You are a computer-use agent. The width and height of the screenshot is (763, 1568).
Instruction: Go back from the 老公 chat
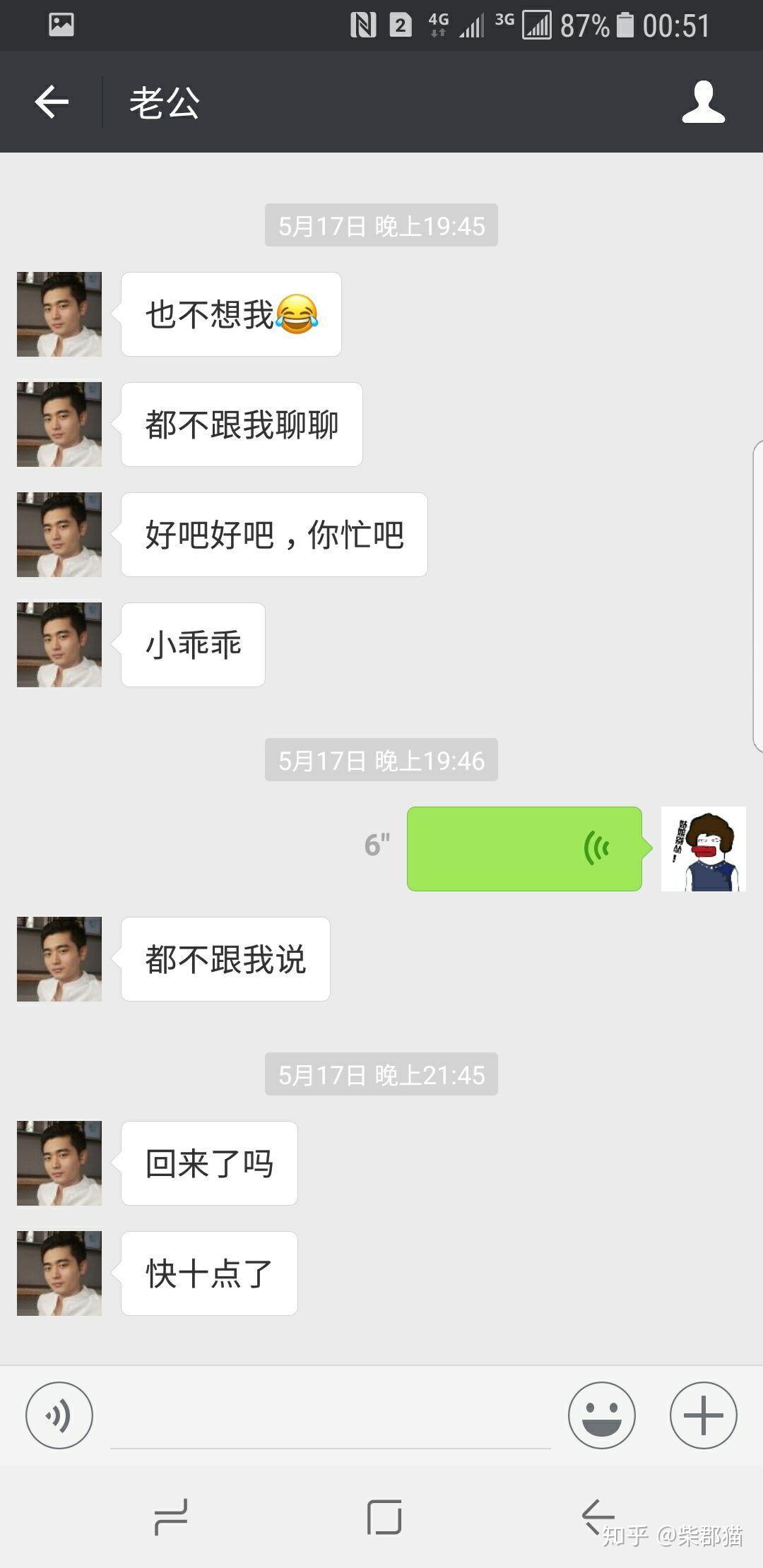(52, 102)
